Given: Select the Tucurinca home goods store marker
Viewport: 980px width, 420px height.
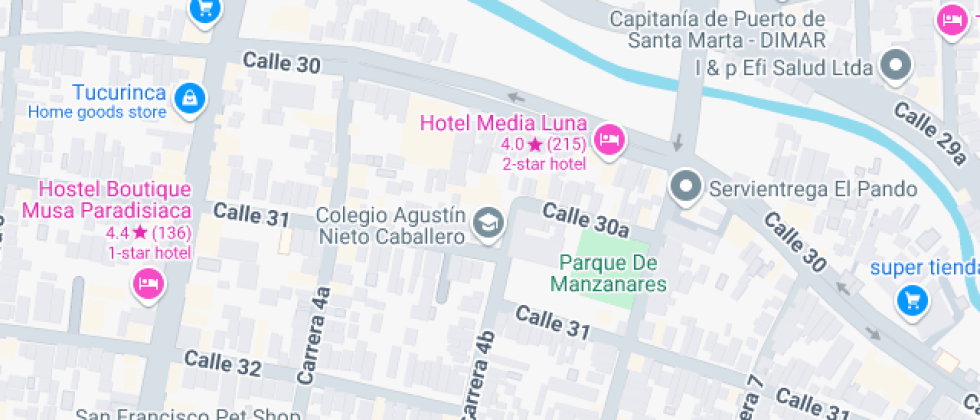Looking at the screenshot, I should 189,99.
